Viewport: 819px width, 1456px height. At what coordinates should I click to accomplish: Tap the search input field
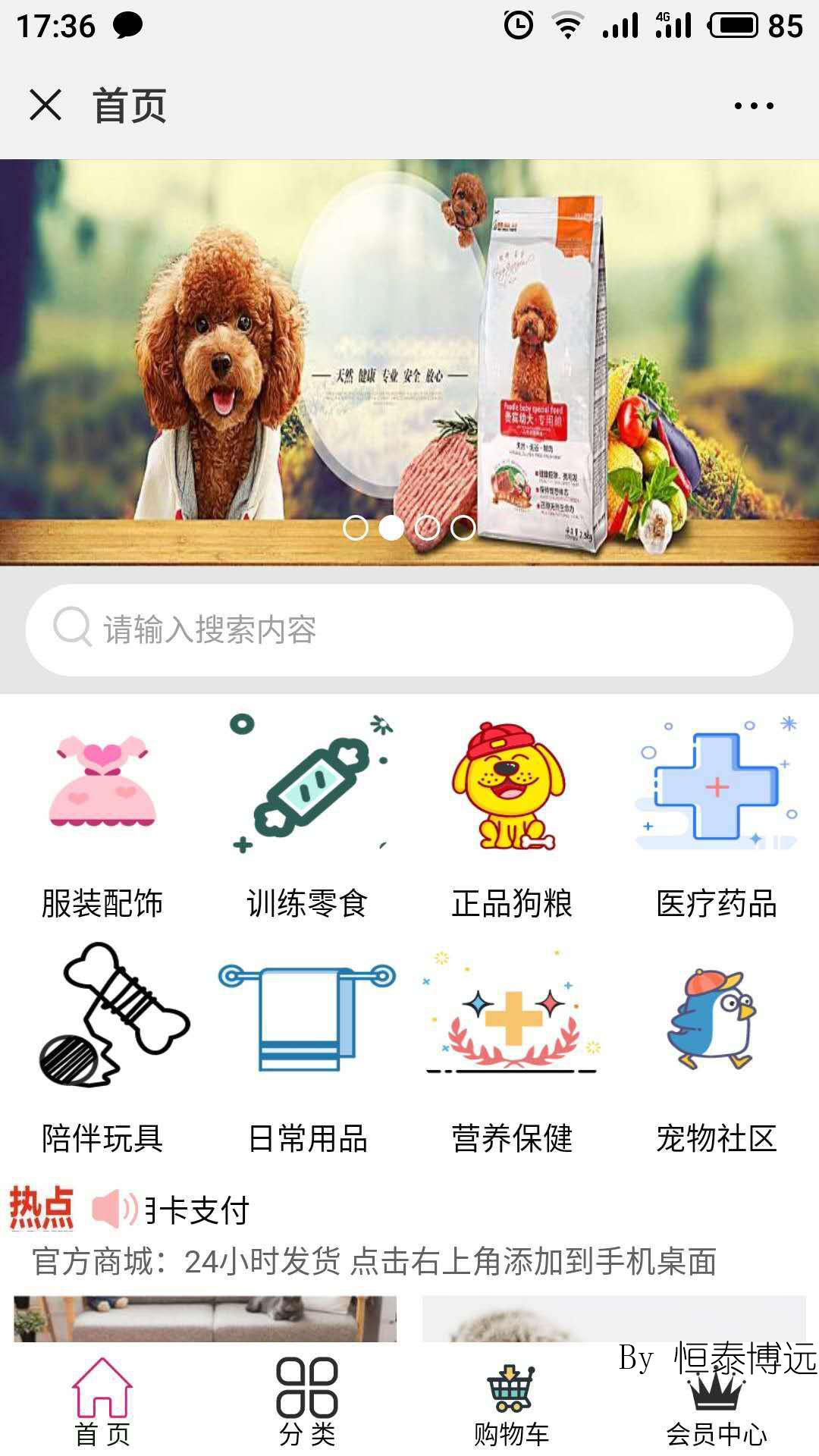pyautogui.click(x=409, y=629)
